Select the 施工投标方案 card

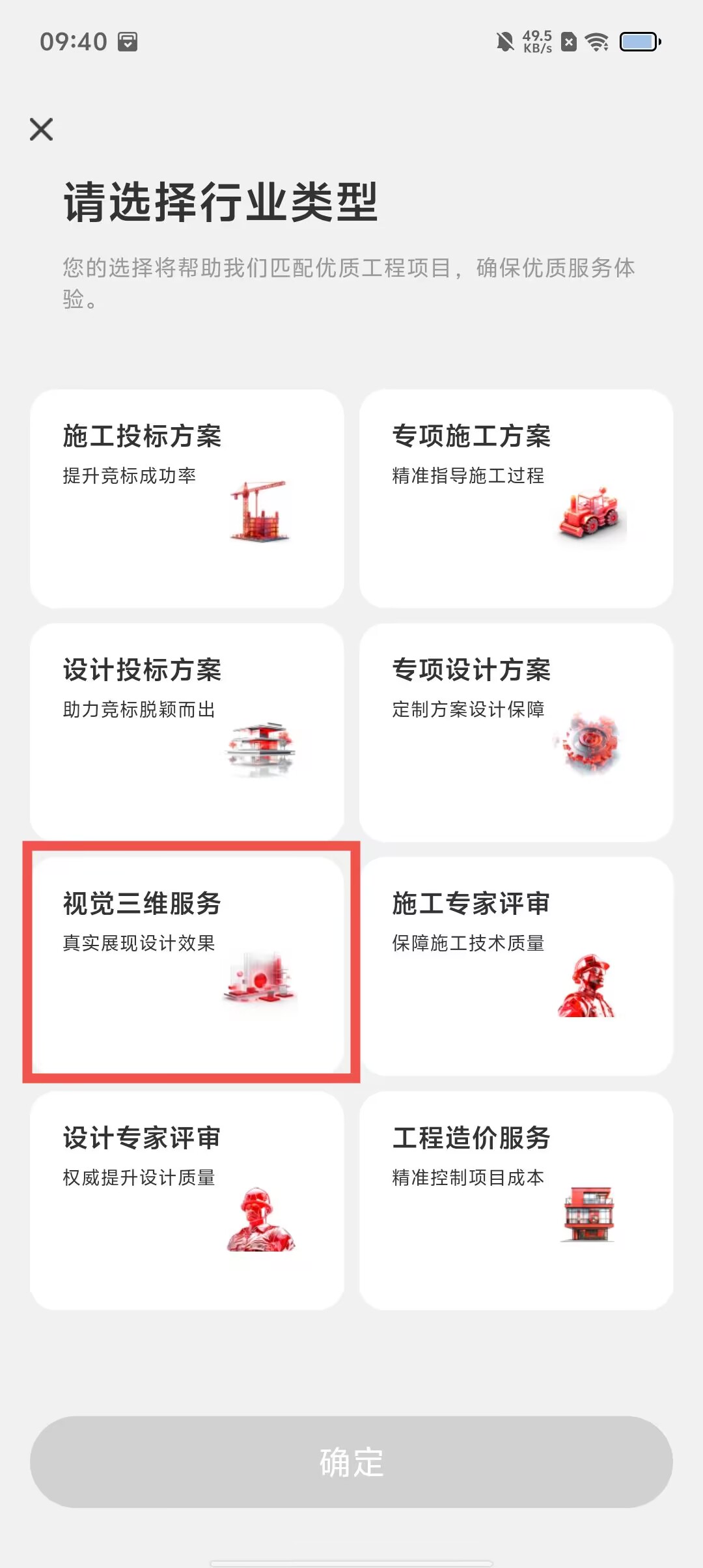point(187,498)
